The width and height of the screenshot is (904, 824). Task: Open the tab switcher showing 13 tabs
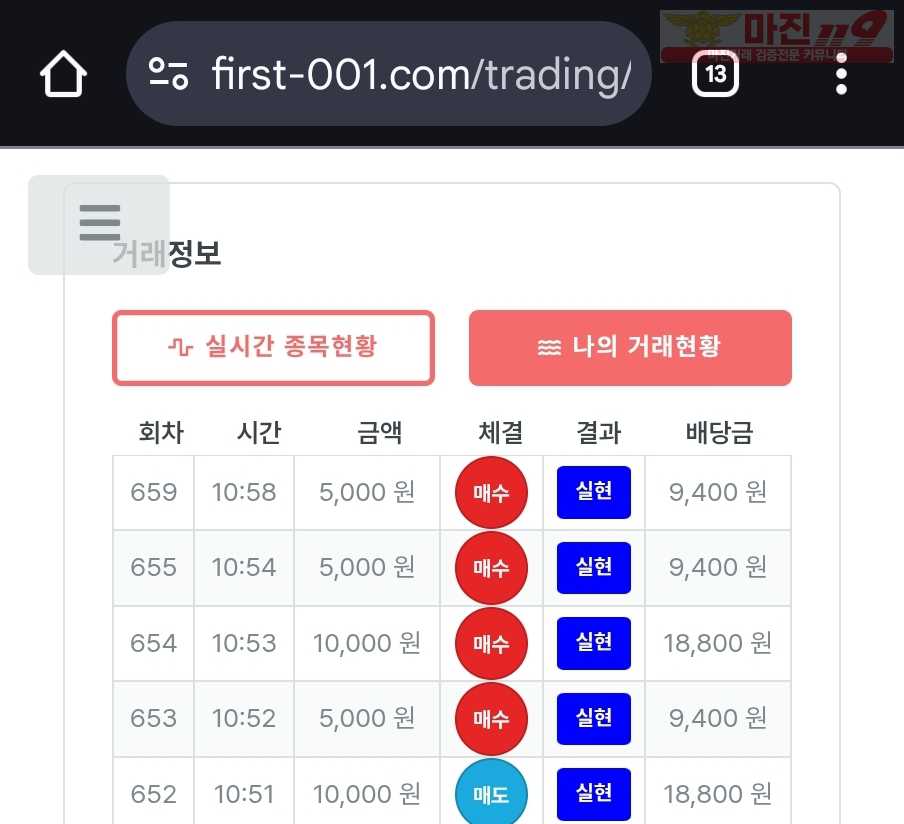point(715,74)
